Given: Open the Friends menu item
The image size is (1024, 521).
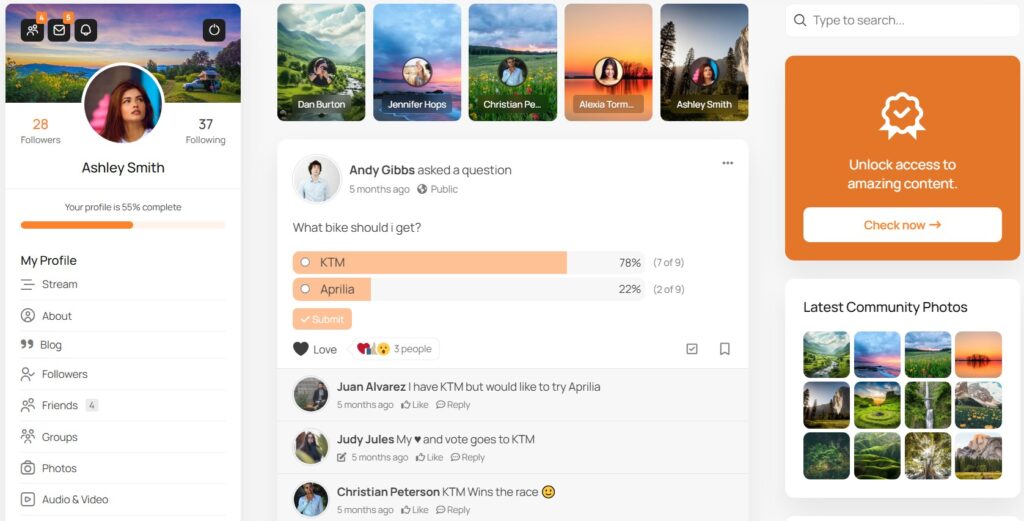Looking at the screenshot, I should point(59,405).
